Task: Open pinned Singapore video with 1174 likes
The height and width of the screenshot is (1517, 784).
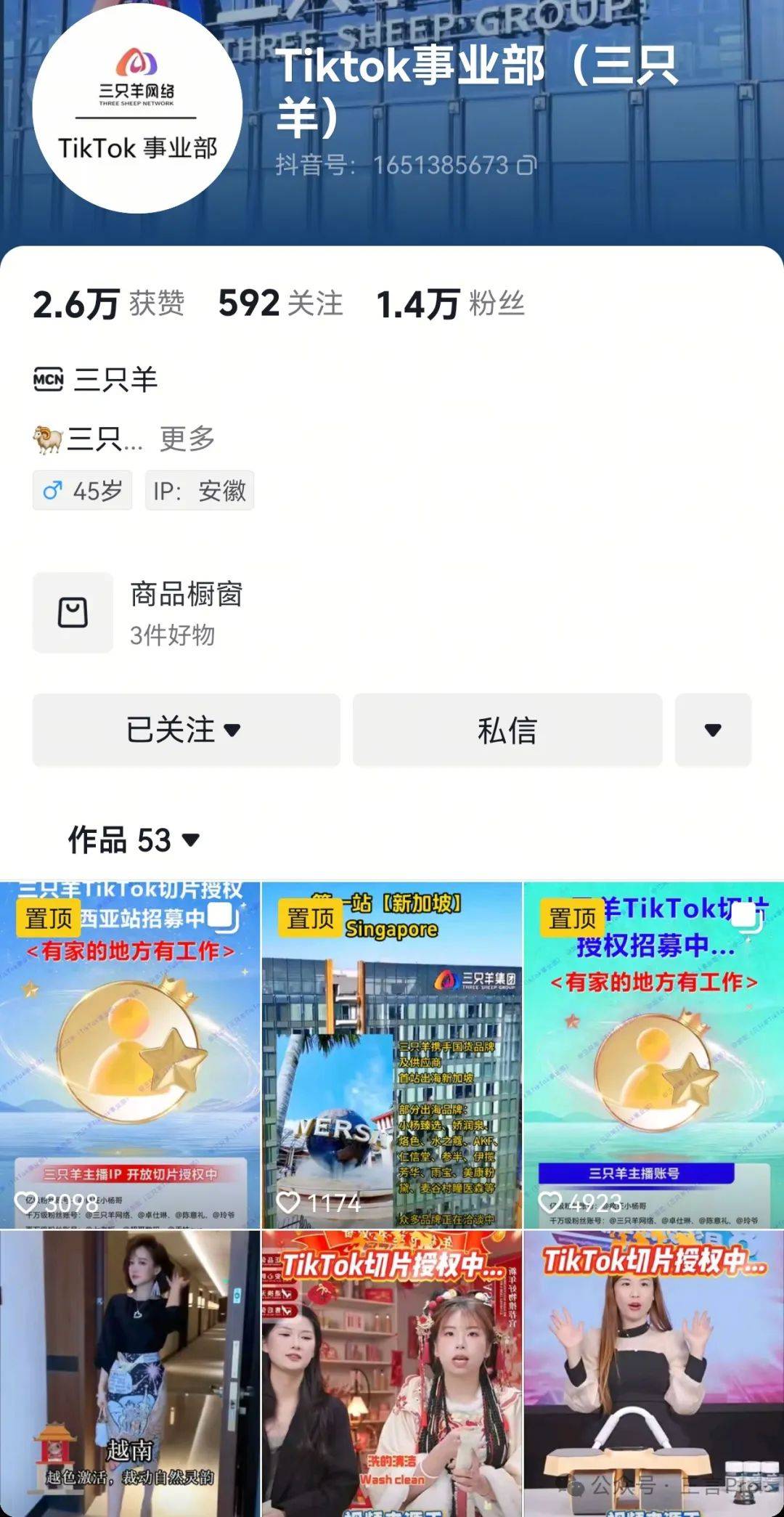Action: pos(391,1054)
